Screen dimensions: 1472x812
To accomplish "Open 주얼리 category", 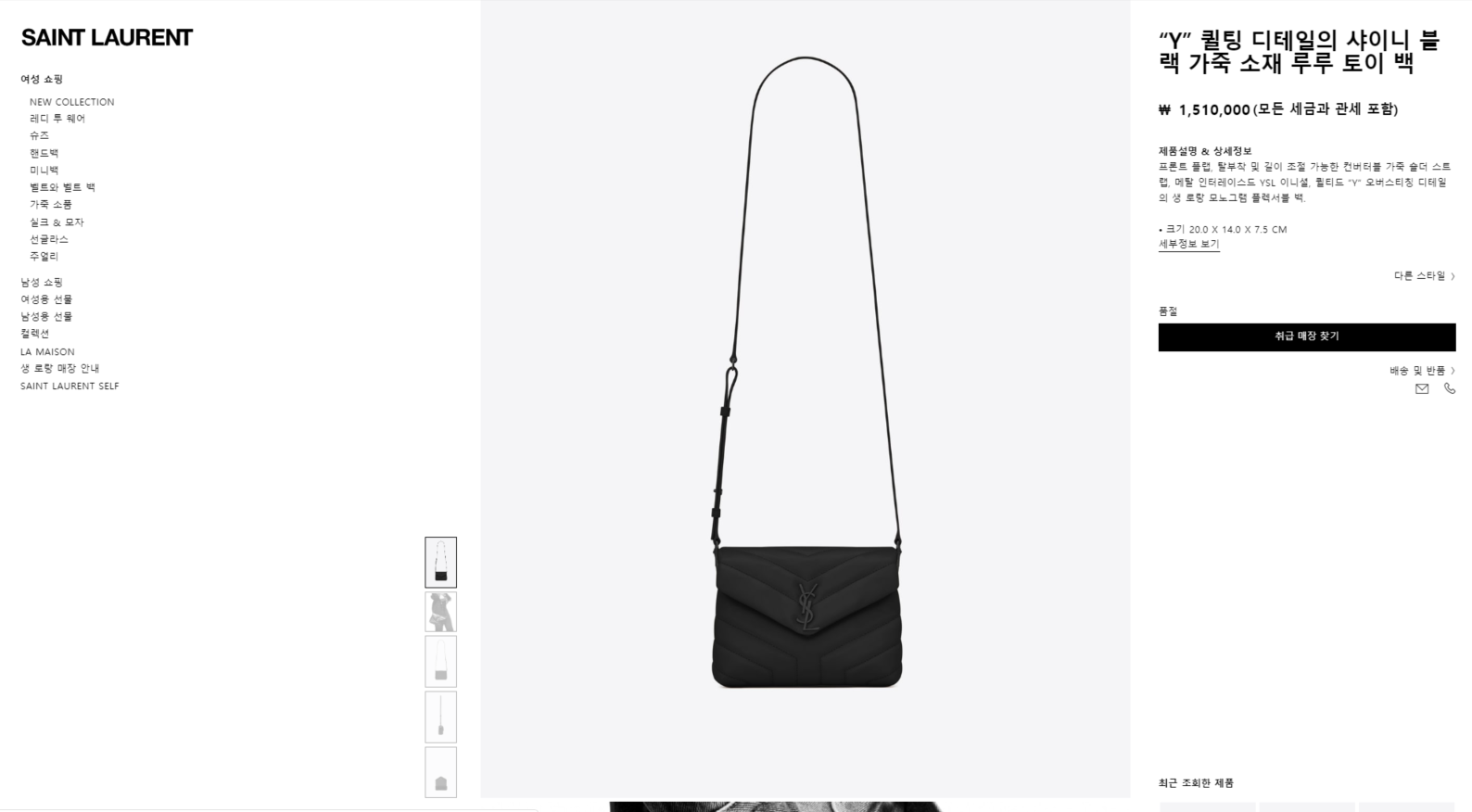I will pos(44,256).
